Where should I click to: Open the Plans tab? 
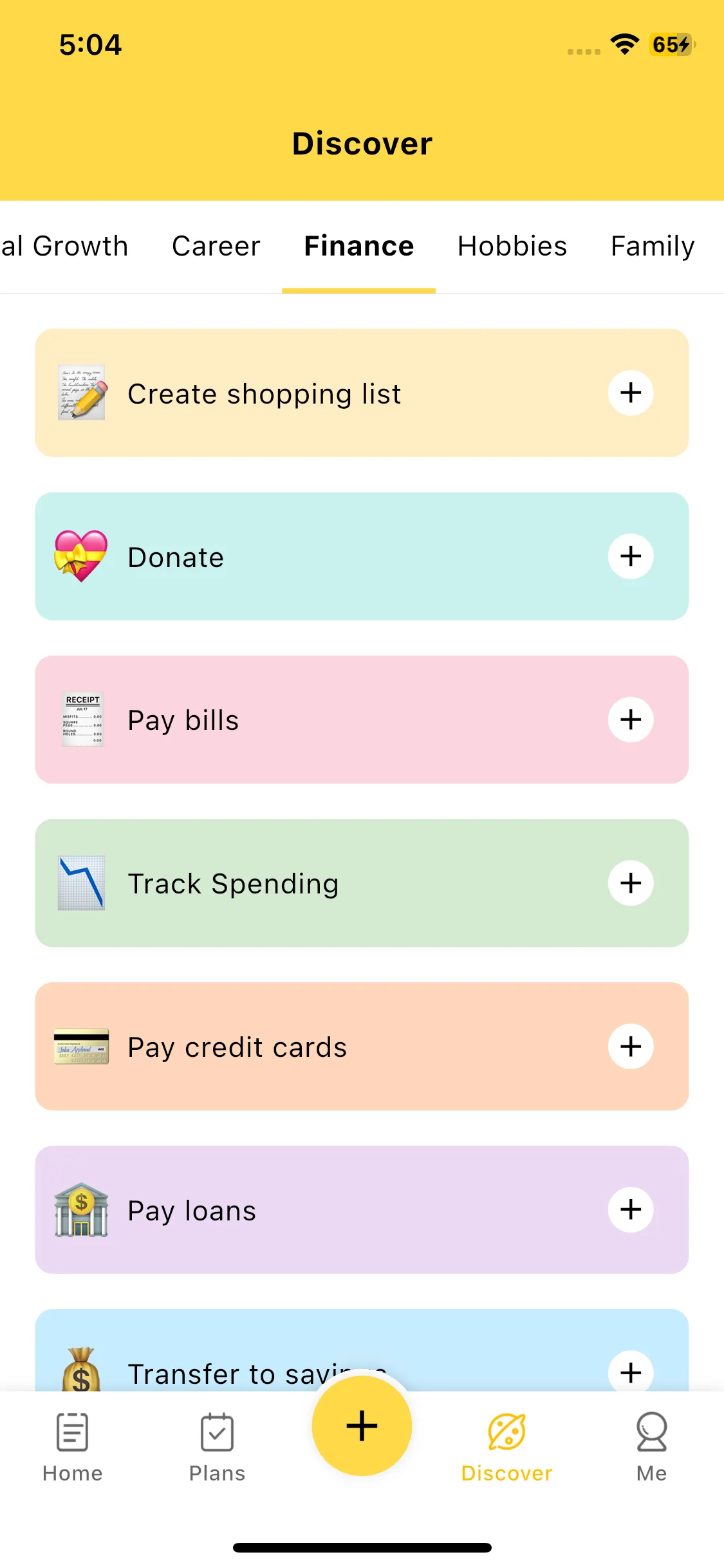pyautogui.click(x=217, y=1445)
